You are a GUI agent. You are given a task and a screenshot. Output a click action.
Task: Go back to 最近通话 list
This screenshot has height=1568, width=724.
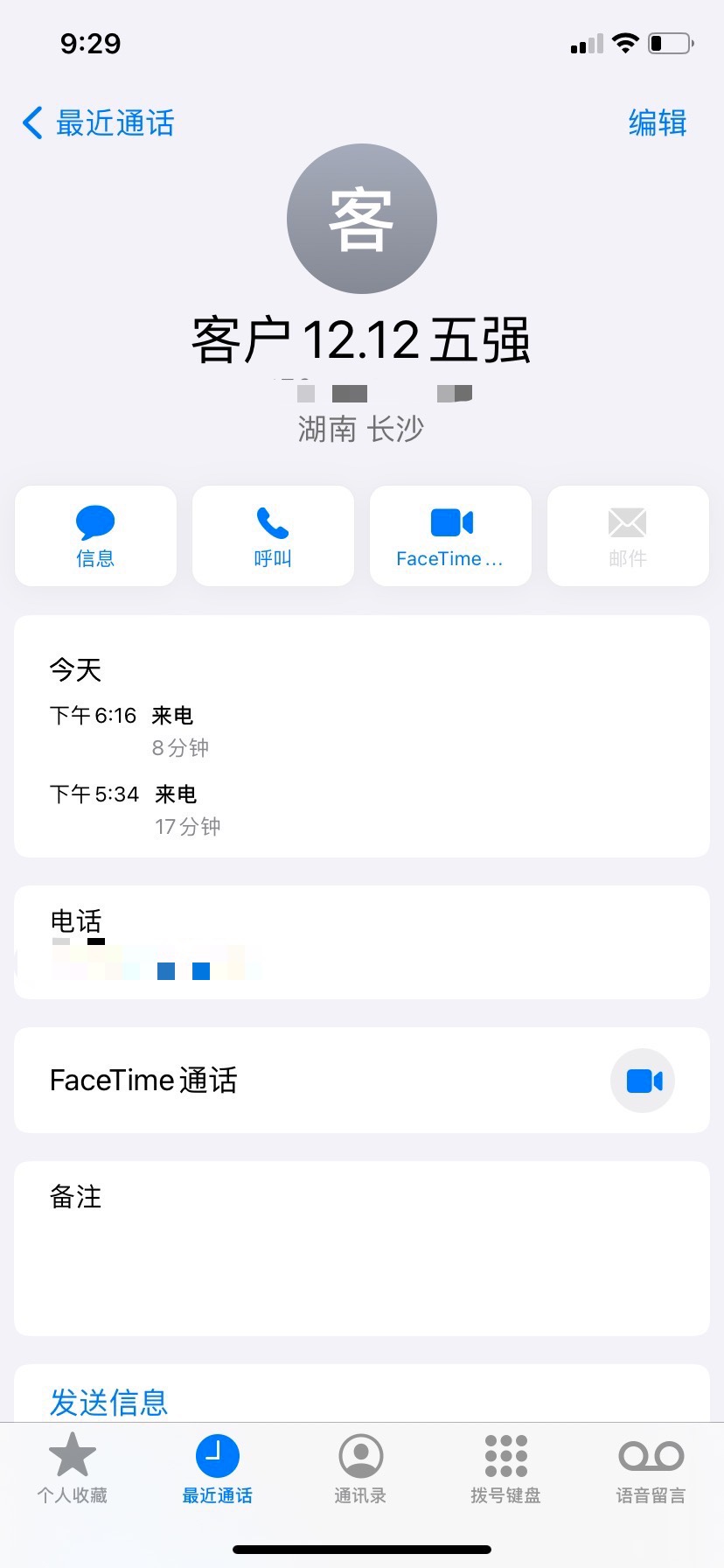[x=98, y=123]
